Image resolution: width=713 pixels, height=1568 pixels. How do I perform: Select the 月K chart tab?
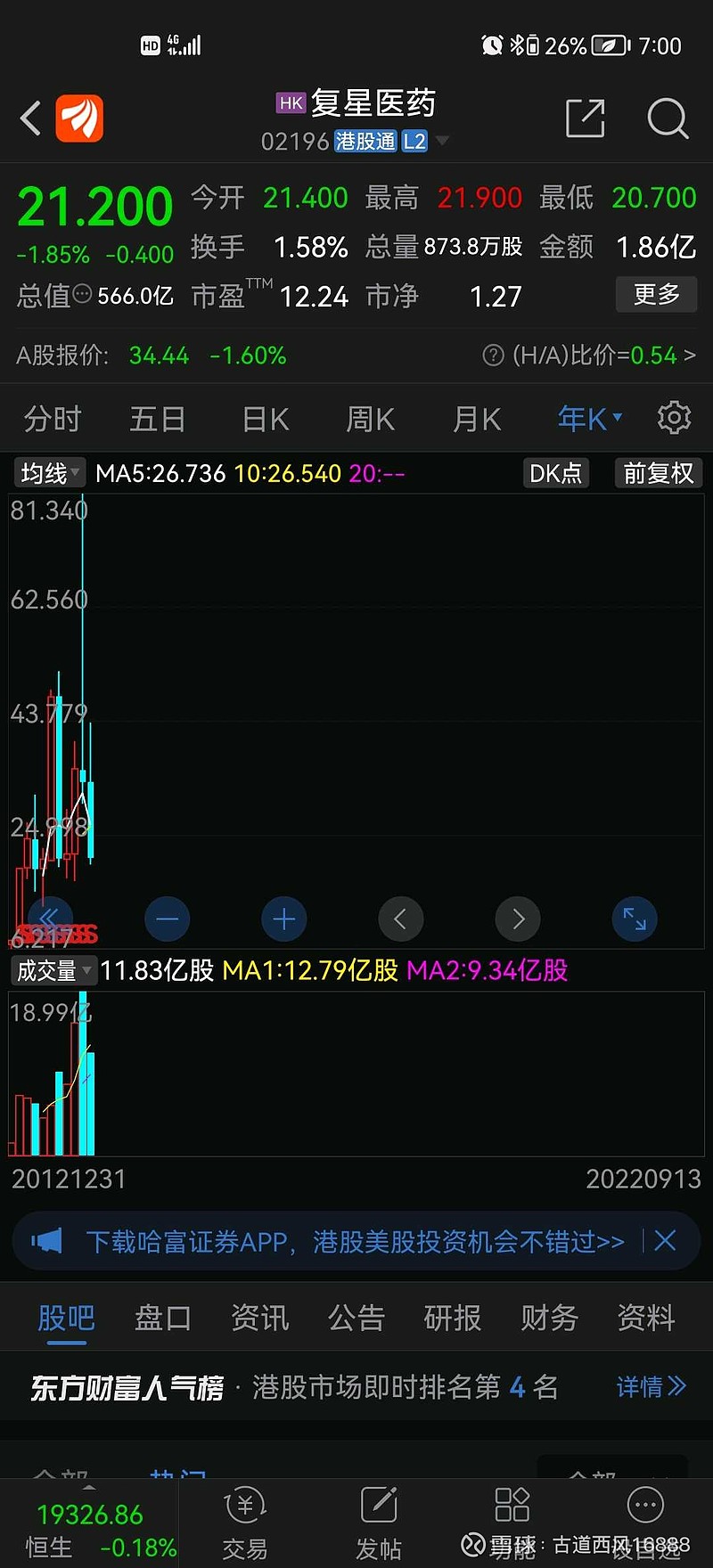[x=477, y=418]
